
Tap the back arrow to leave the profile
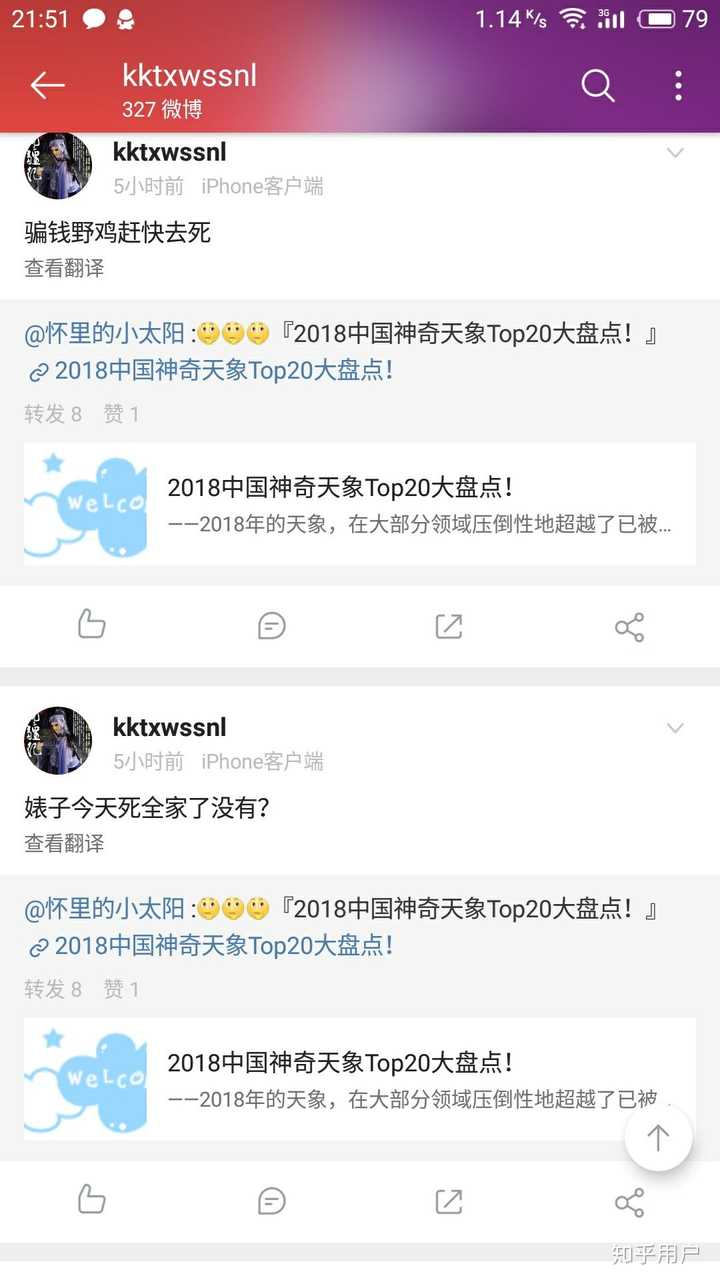click(46, 86)
